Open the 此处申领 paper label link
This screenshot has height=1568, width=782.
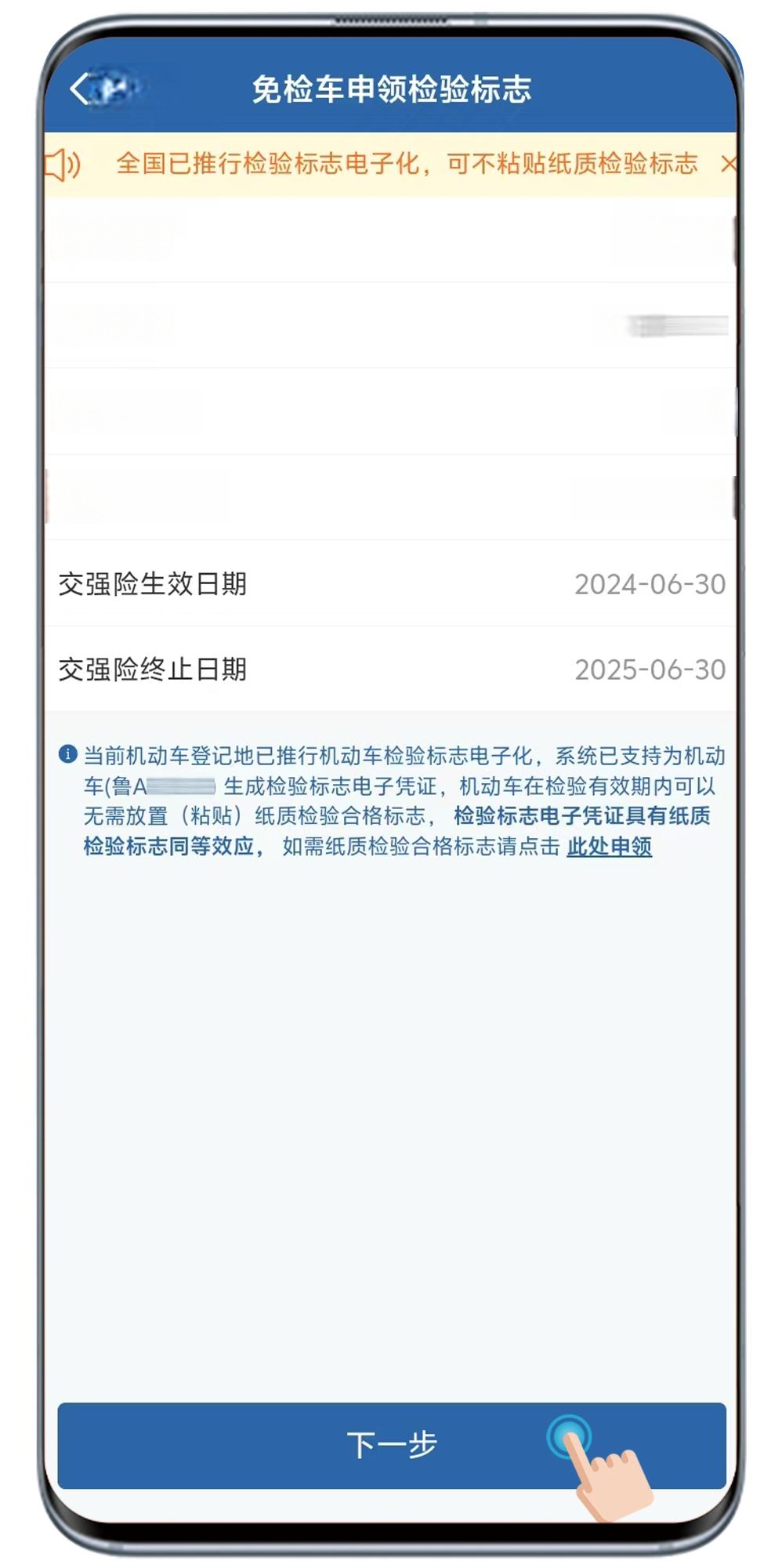click(x=609, y=847)
